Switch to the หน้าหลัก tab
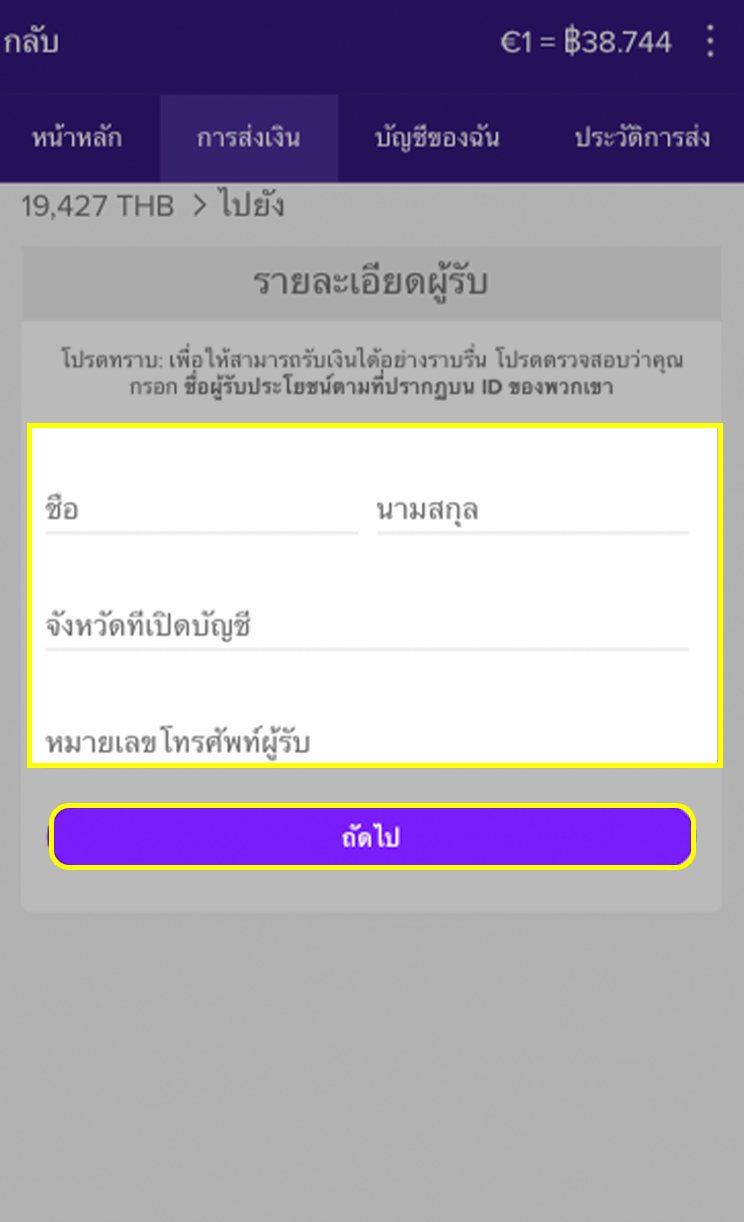The width and height of the screenshot is (744, 1222). [x=77, y=138]
